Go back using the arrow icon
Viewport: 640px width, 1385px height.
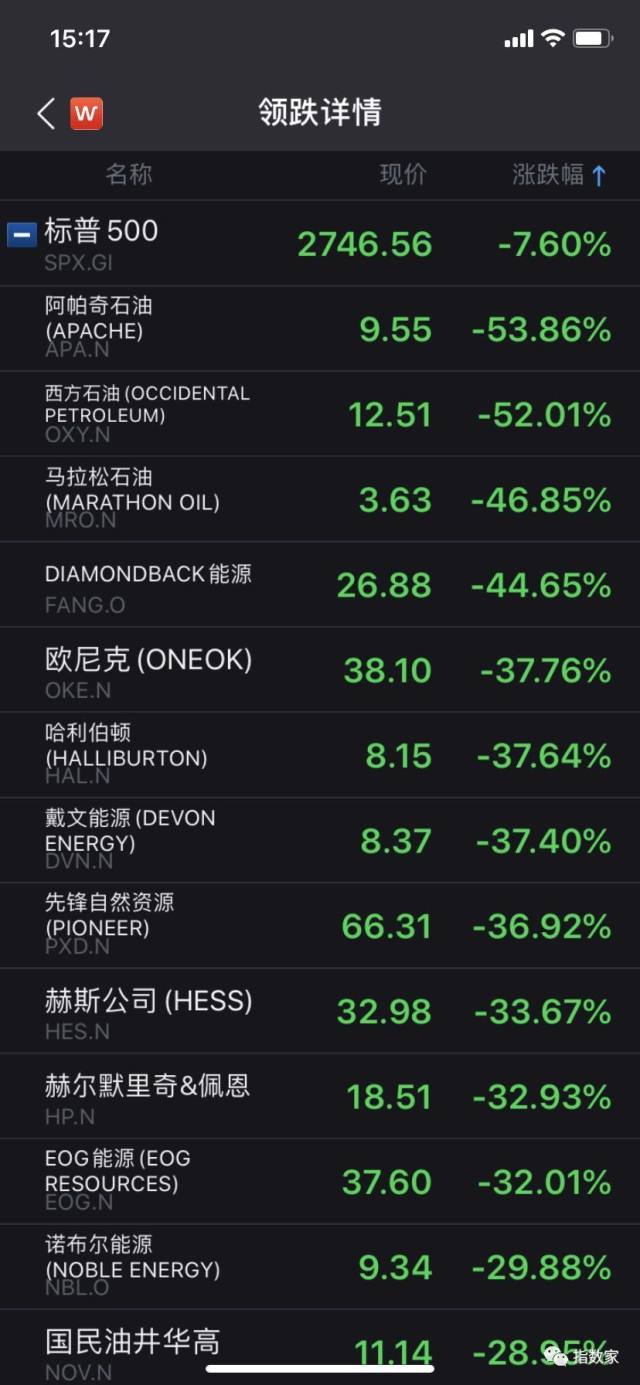(x=46, y=113)
